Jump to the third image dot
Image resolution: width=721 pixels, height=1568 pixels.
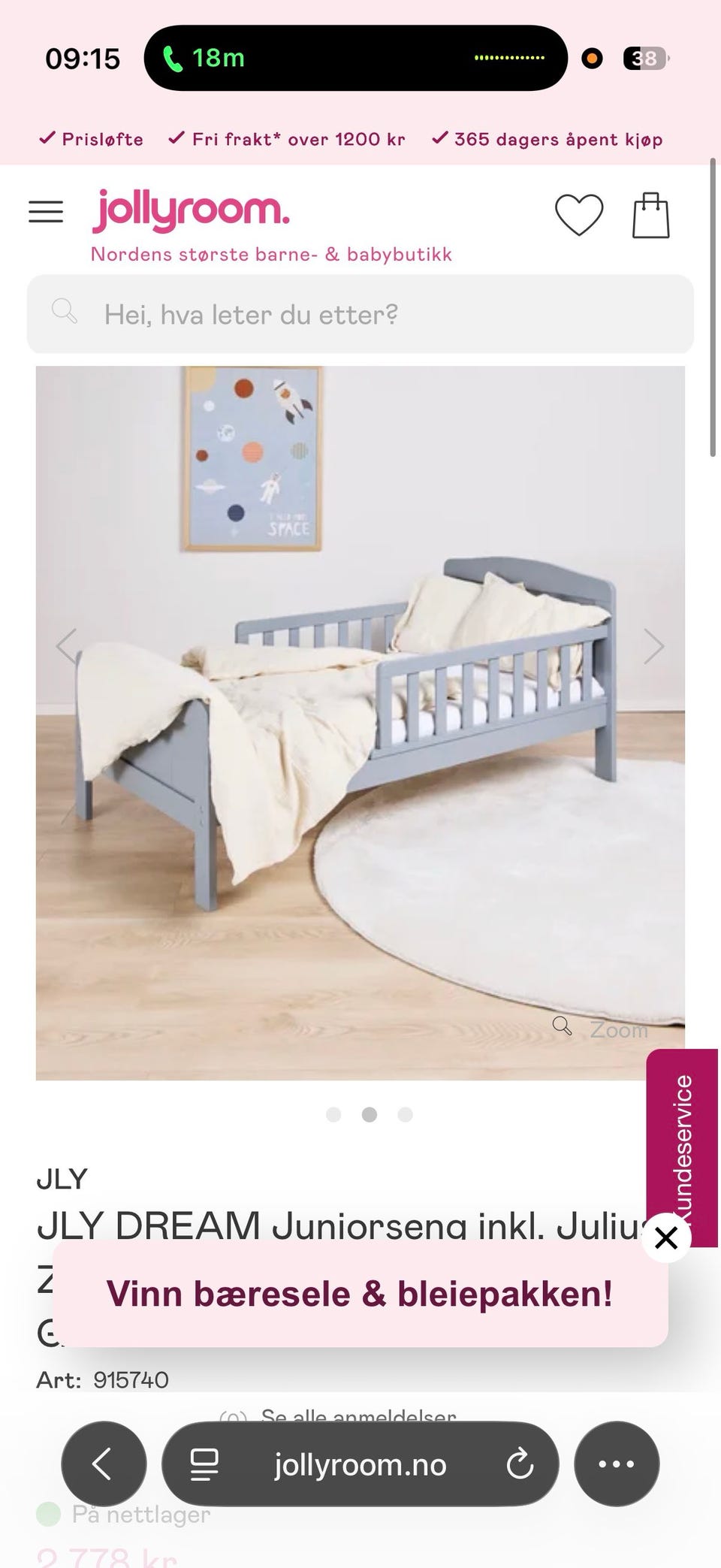pos(406,1115)
